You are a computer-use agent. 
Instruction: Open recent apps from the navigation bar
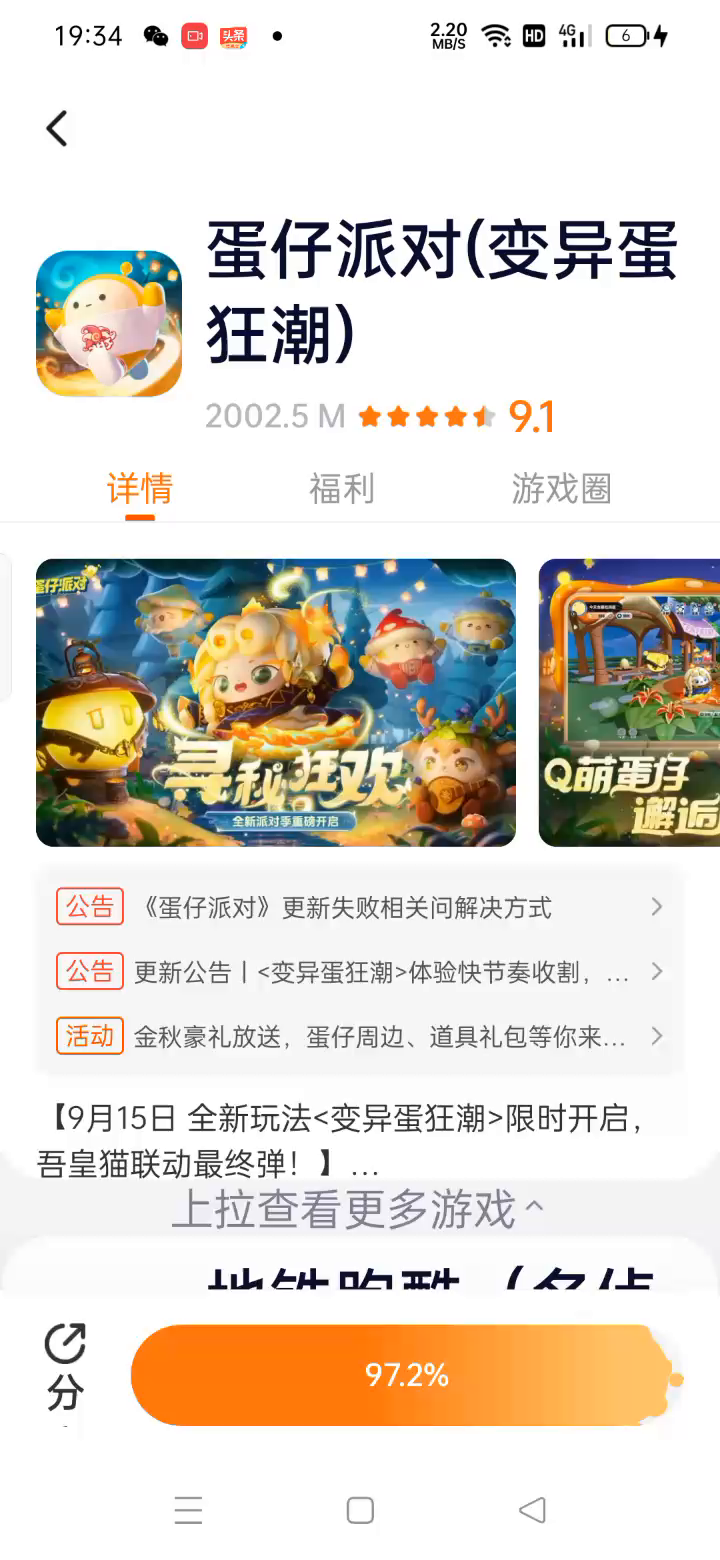tap(188, 1510)
